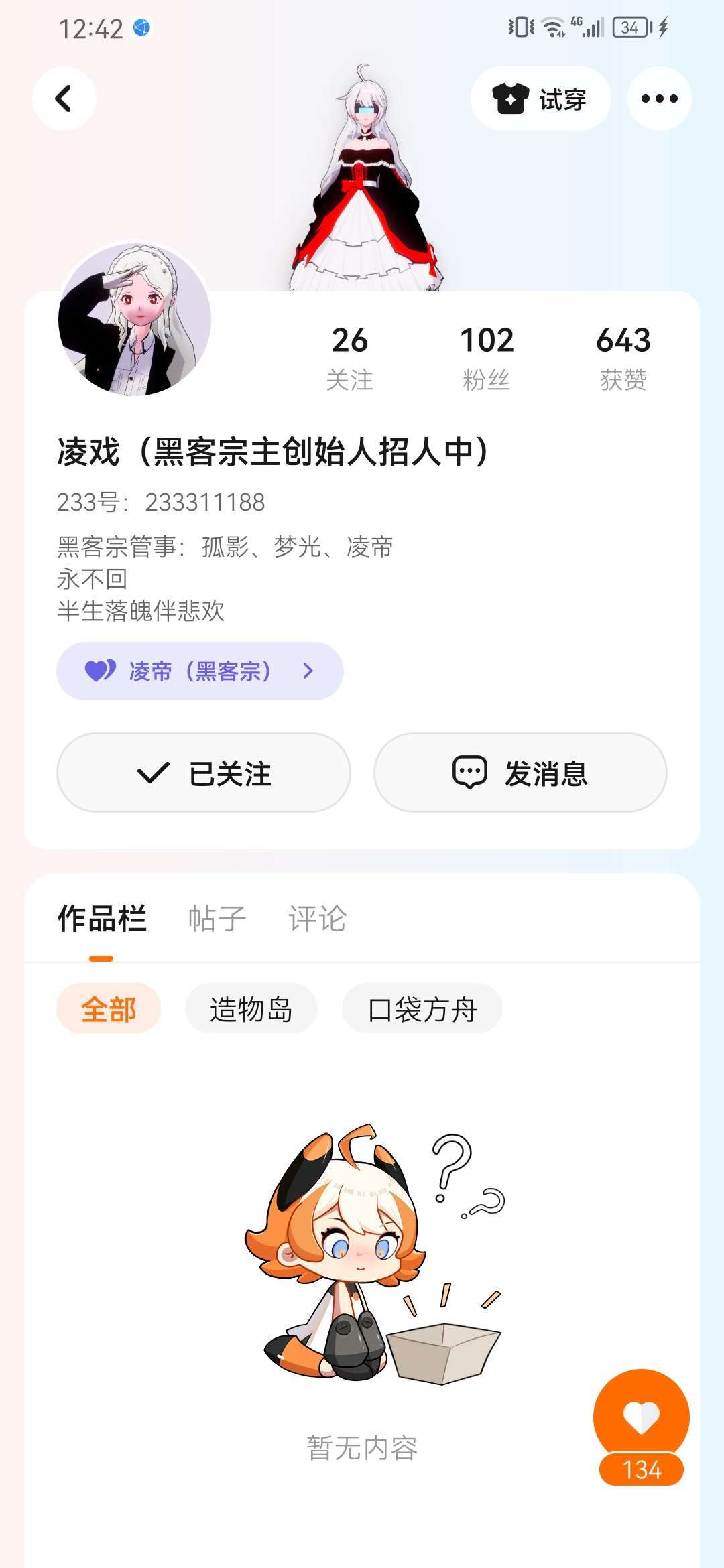Image resolution: width=724 pixels, height=1568 pixels.
Task: Switch to the 评论 tab
Action: 317,918
